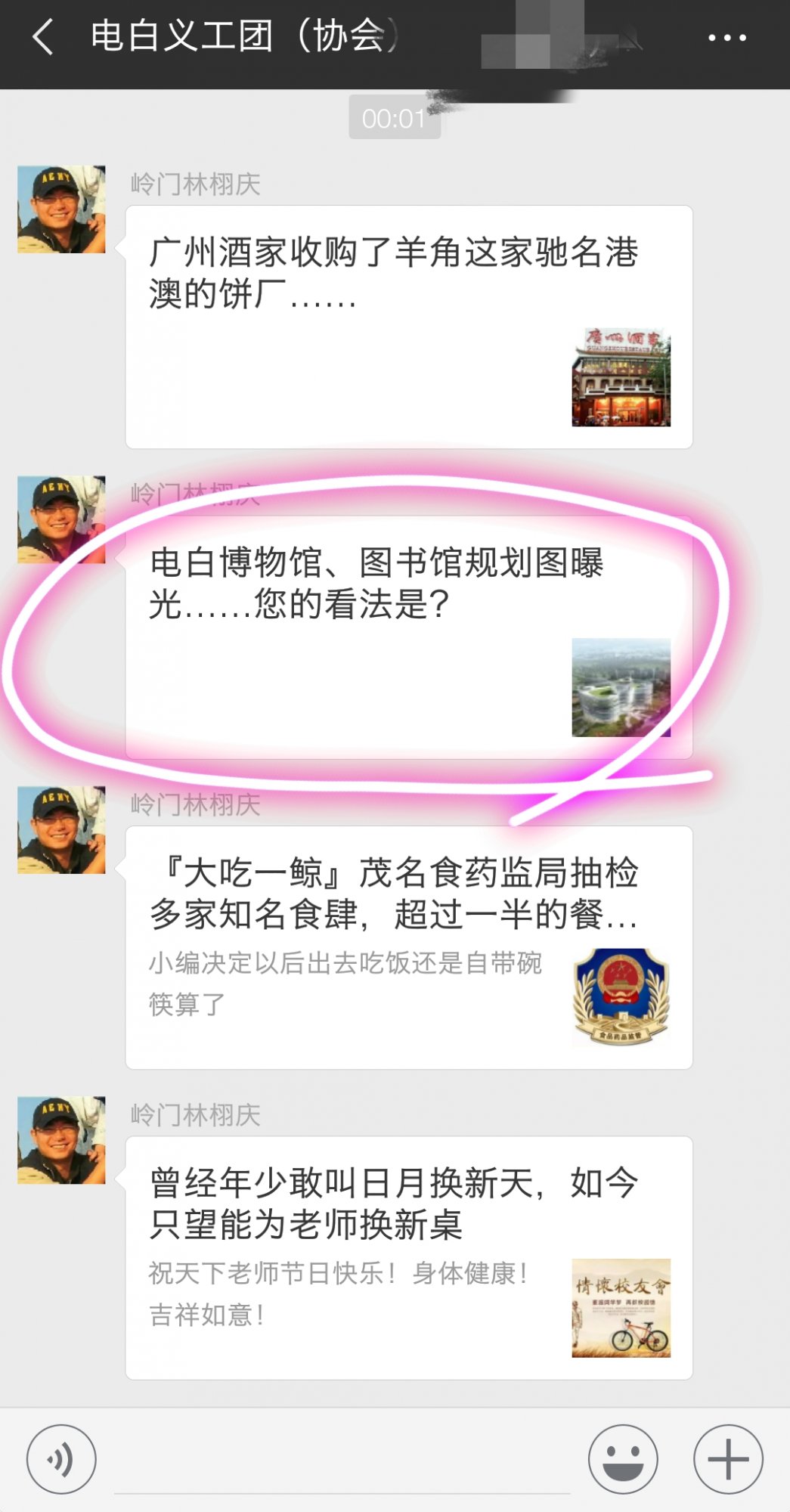Open the plus attachment menu

click(x=728, y=1459)
